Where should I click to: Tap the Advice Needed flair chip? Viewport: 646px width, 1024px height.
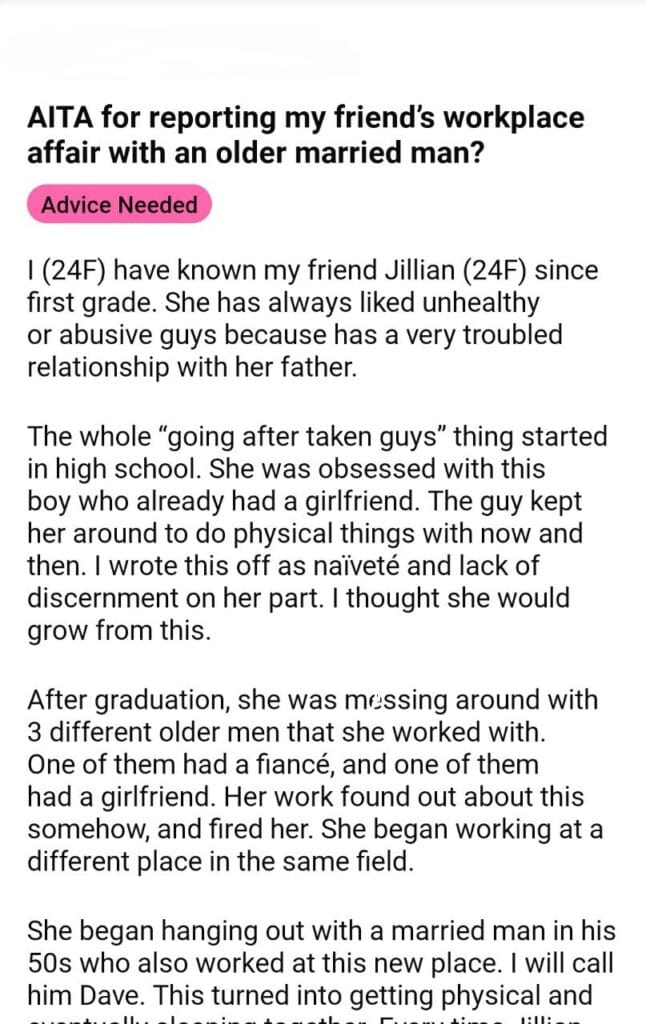(120, 204)
